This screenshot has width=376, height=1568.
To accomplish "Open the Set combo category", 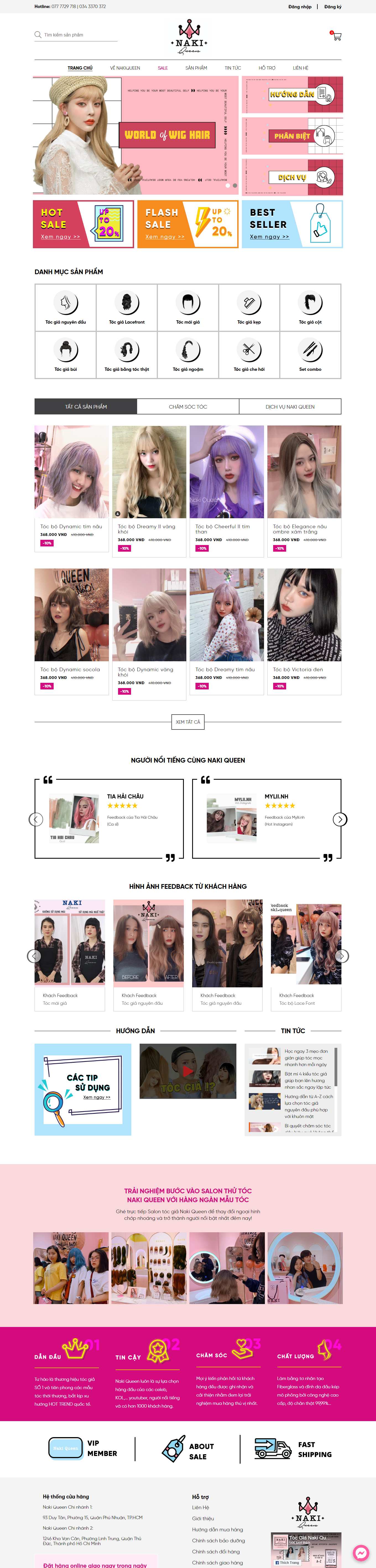I will pyautogui.click(x=310, y=355).
